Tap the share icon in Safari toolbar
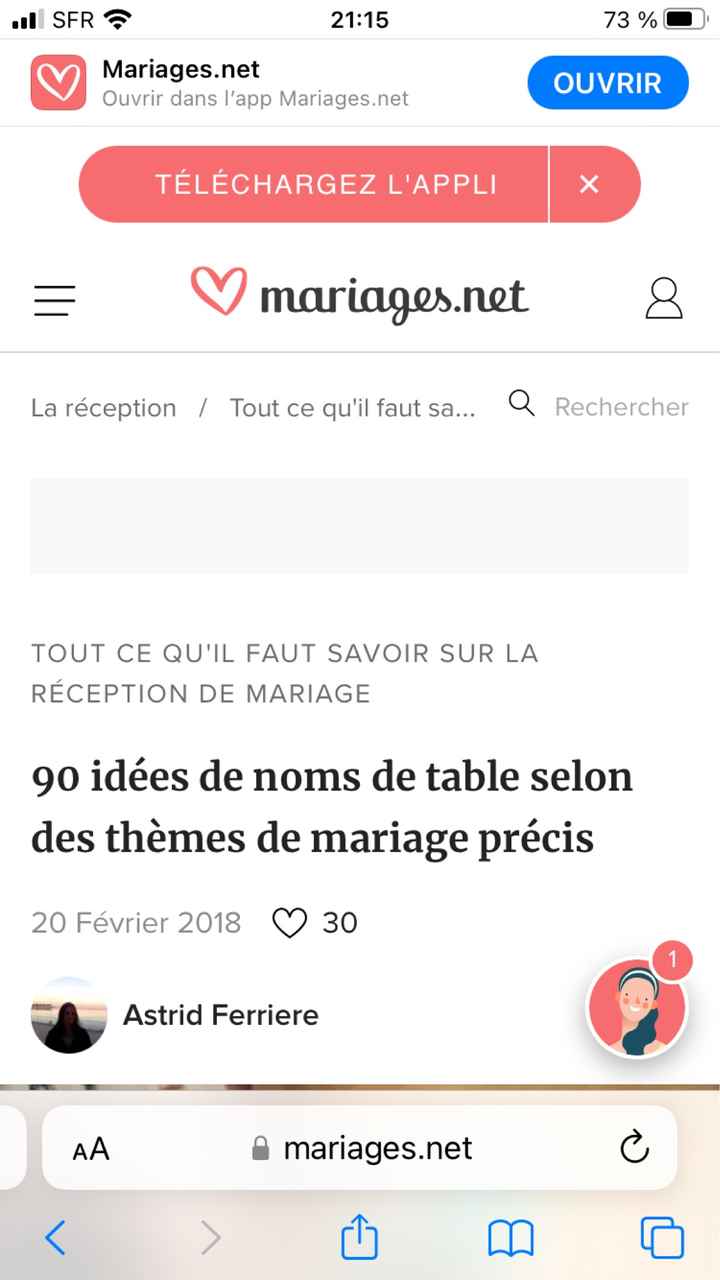This screenshot has height=1280, width=720. (359, 1237)
